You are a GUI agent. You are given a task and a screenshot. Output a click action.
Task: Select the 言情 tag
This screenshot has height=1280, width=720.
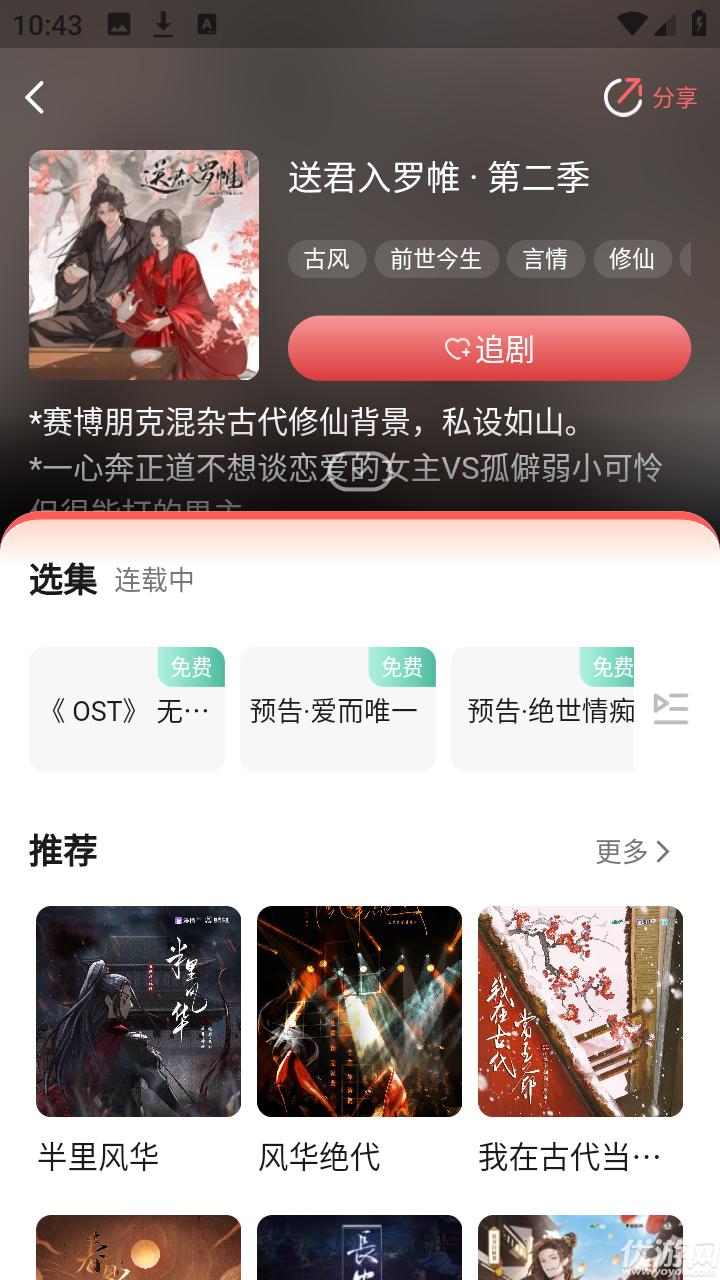point(546,259)
